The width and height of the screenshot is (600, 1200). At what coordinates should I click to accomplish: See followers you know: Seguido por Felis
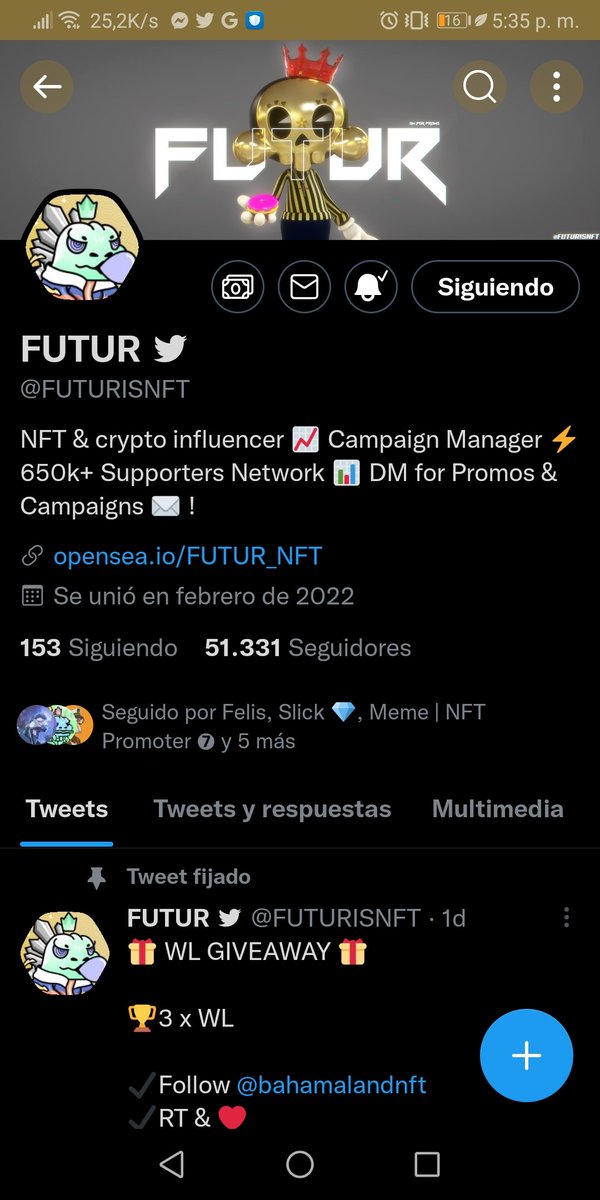pyautogui.click(x=252, y=726)
